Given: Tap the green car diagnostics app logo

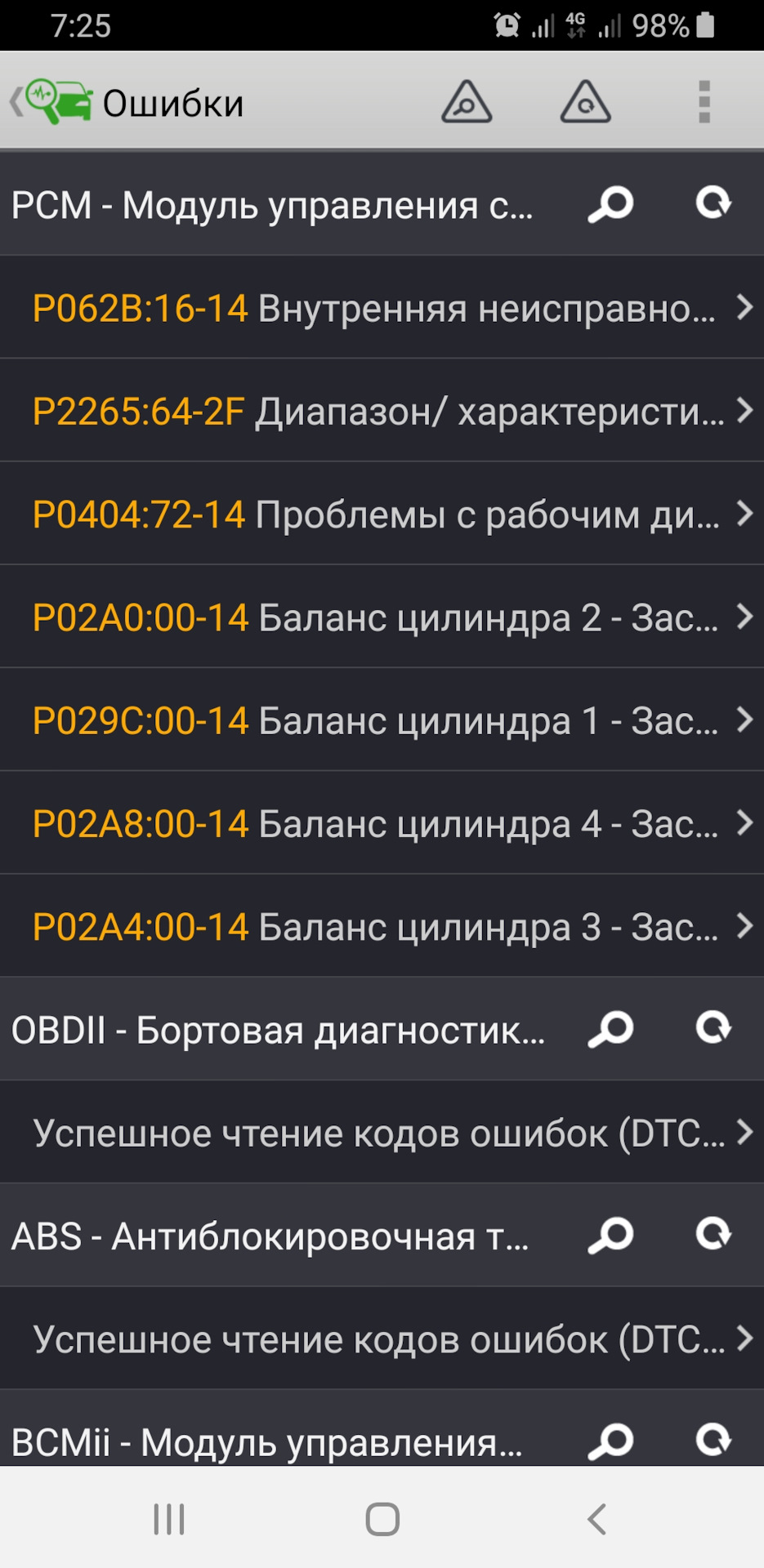Looking at the screenshot, I should pyautogui.click(x=57, y=98).
